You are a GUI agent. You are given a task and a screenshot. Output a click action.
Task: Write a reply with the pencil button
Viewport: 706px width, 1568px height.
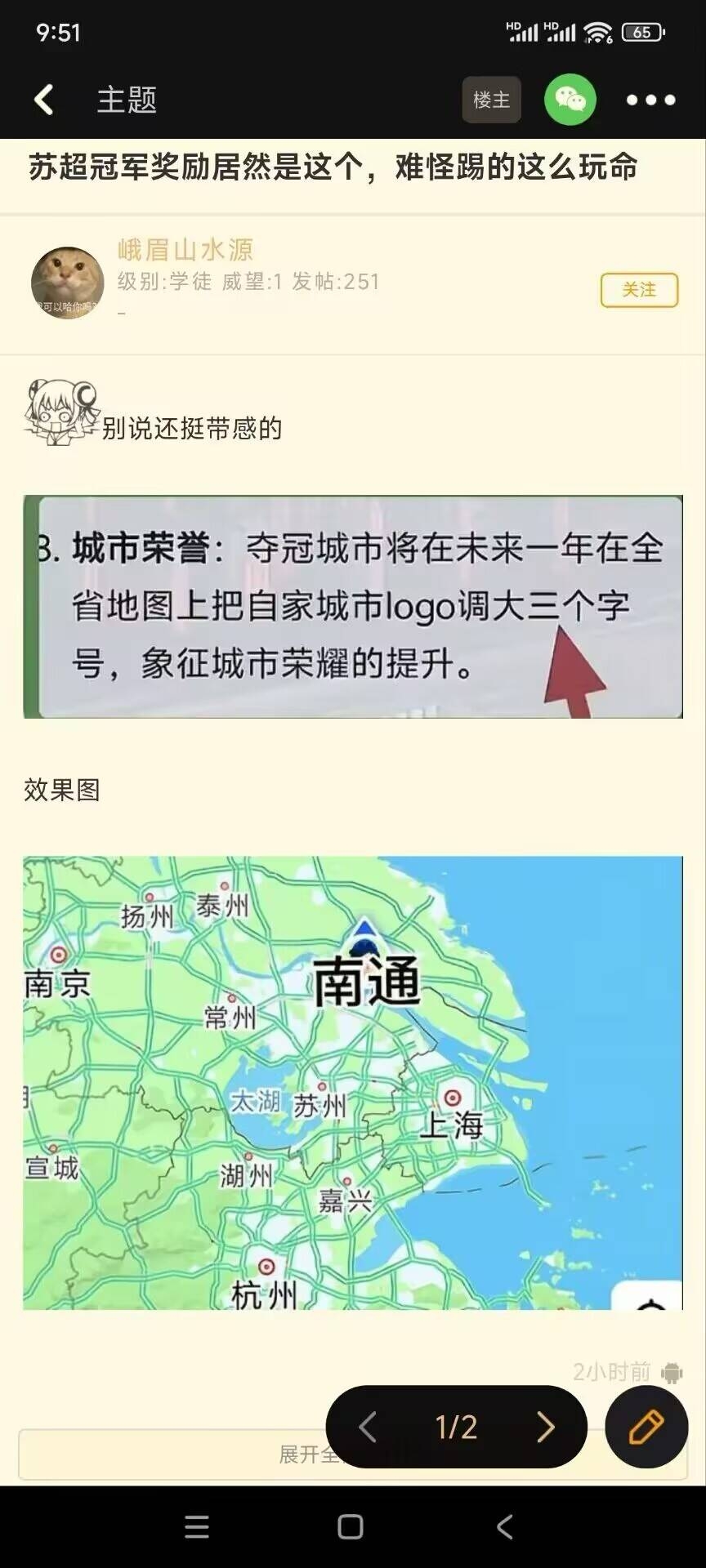coord(646,1427)
